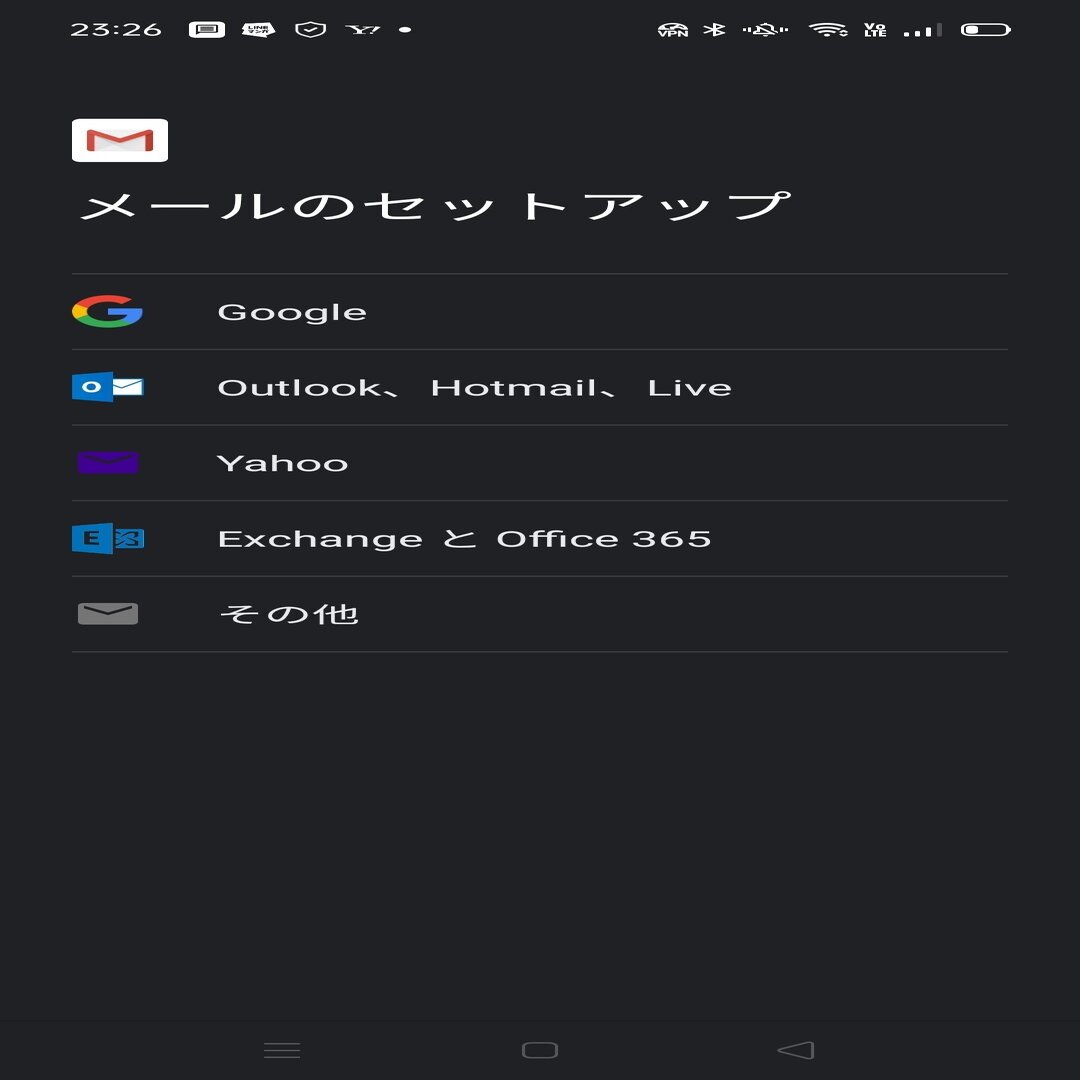
Task: Go back with the system back button
Action: click(x=796, y=1050)
